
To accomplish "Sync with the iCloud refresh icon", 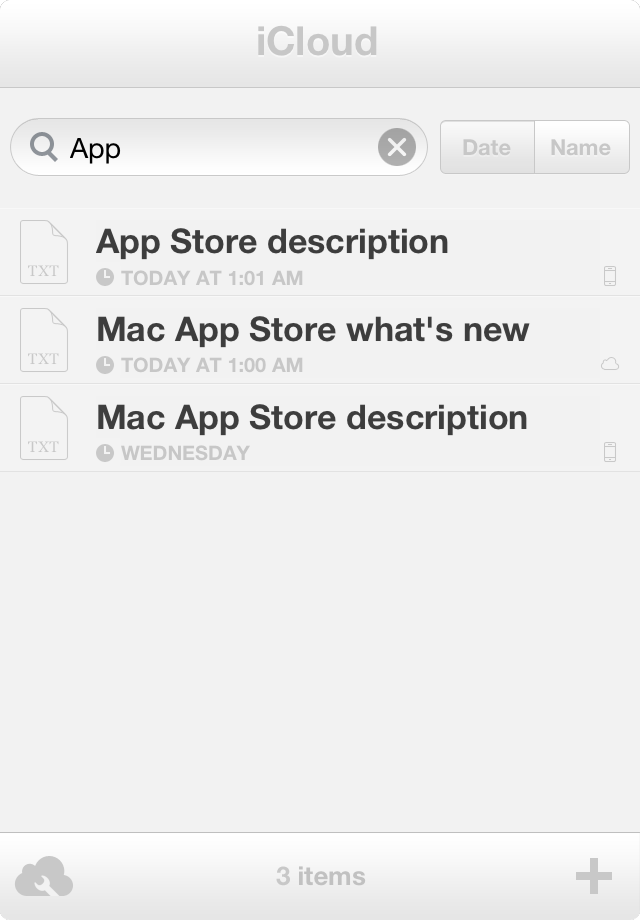I will pos(44,877).
